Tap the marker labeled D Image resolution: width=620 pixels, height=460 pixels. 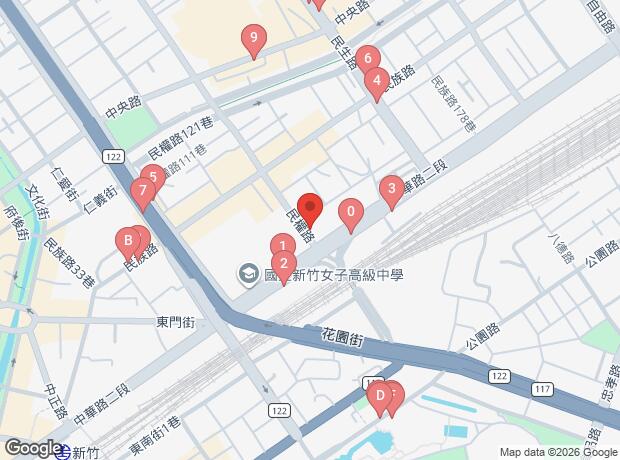378,396
